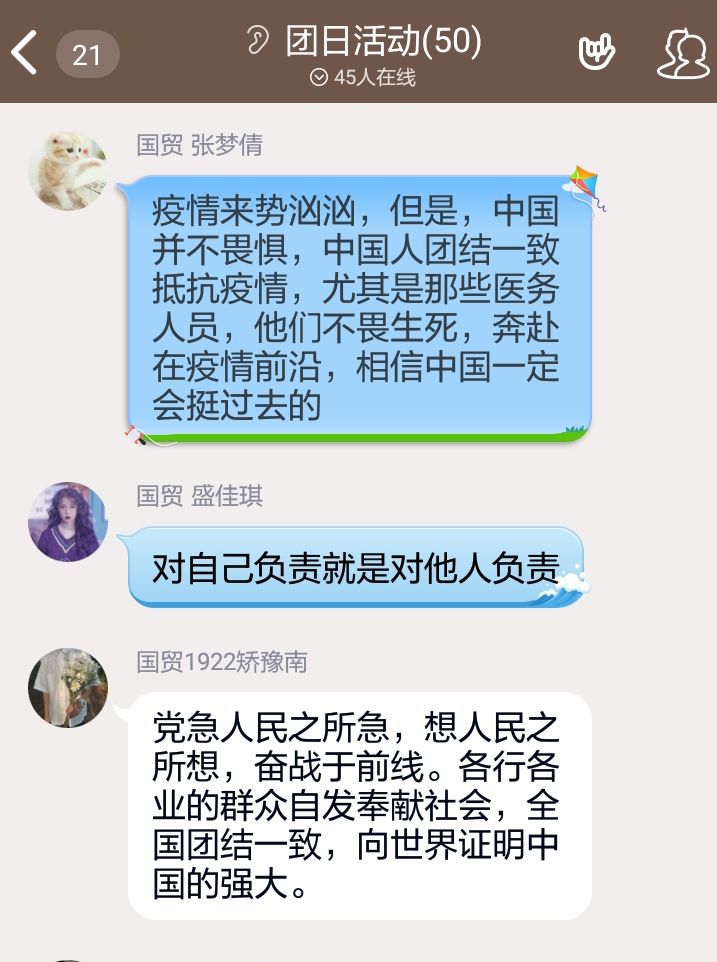Expand the 45人在线 online members indicator
Image resolution: width=717 pixels, height=962 pixels.
[363, 78]
